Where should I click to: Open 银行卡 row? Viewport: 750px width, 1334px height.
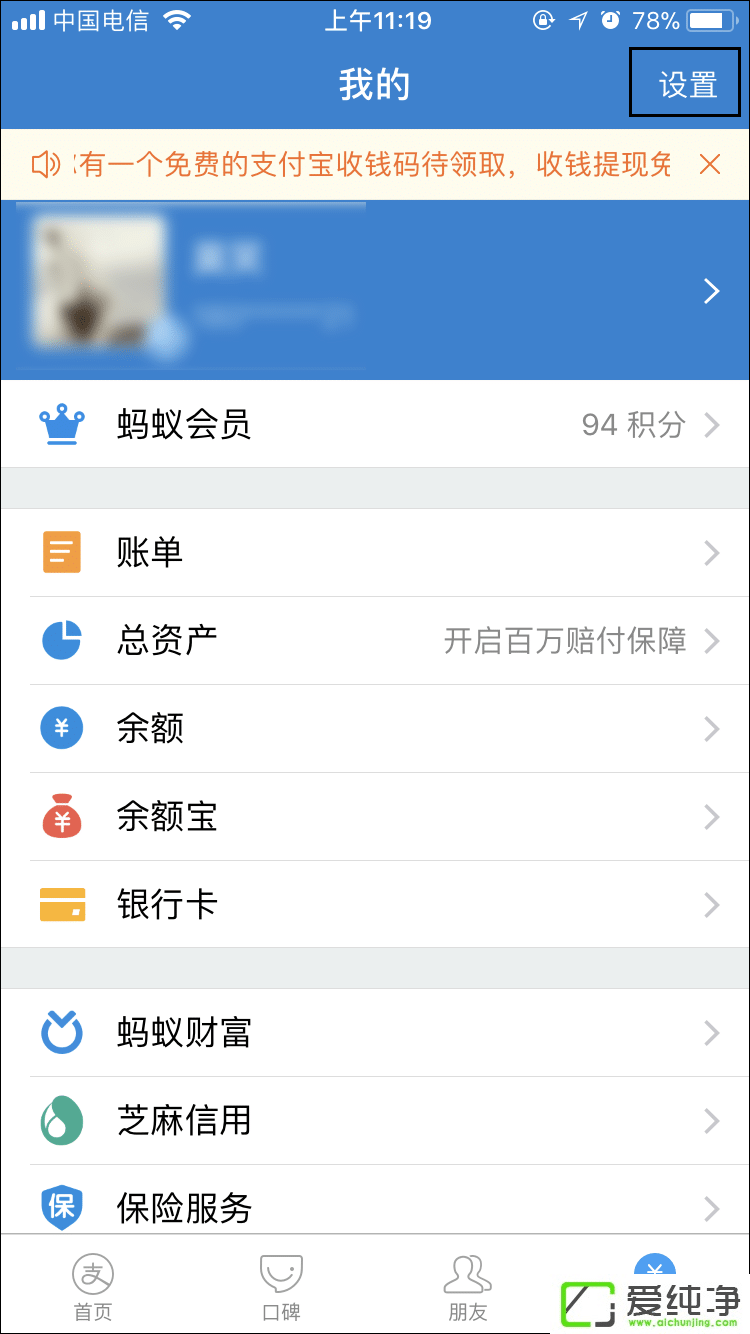click(x=375, y=905)
